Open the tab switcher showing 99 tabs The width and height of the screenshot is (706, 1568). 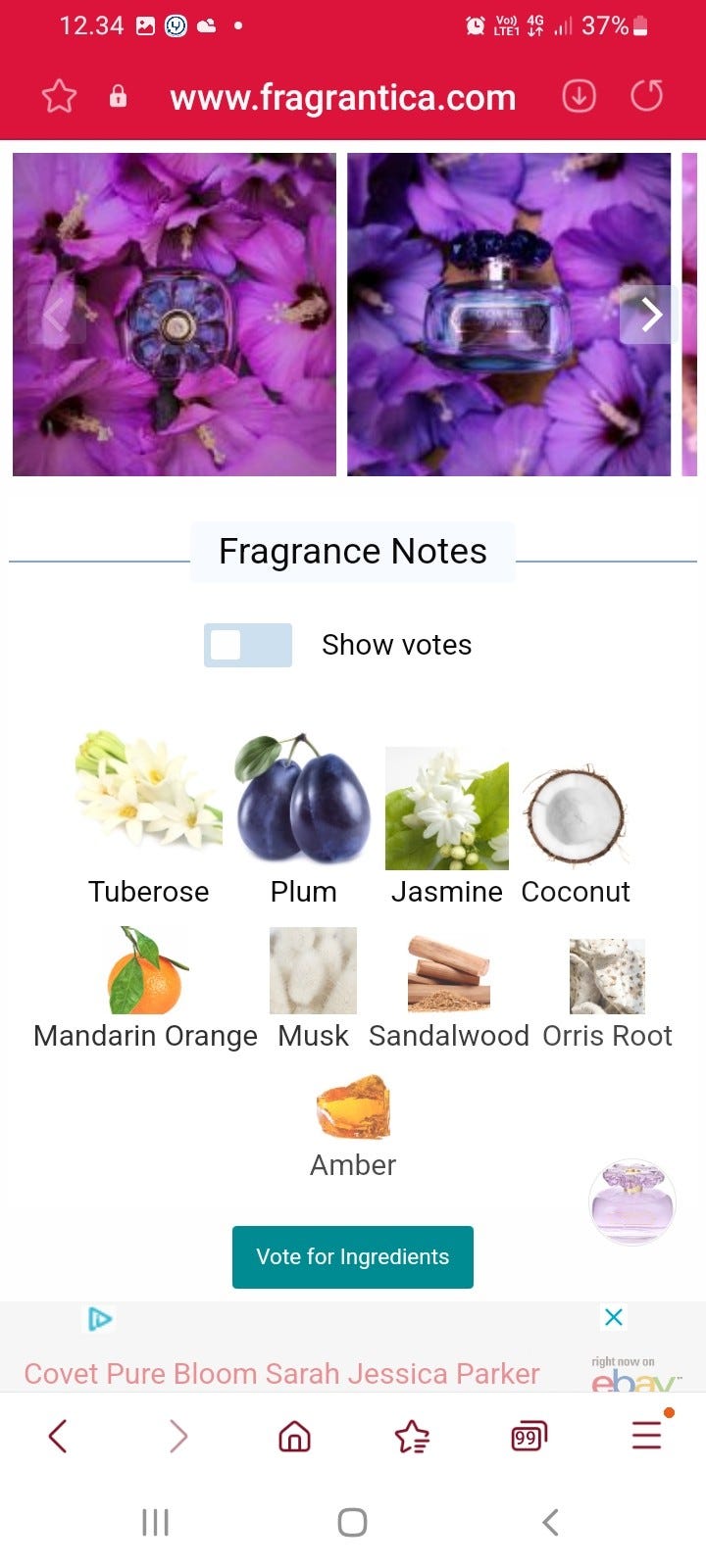point(529,1437)
